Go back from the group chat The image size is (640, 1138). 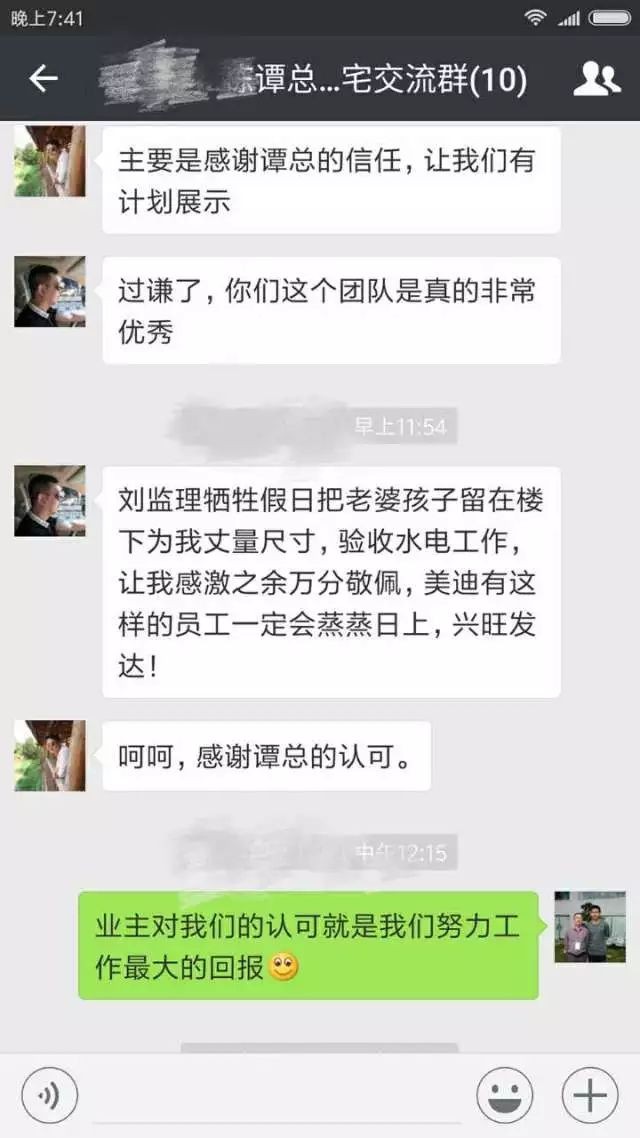(43, 79)
